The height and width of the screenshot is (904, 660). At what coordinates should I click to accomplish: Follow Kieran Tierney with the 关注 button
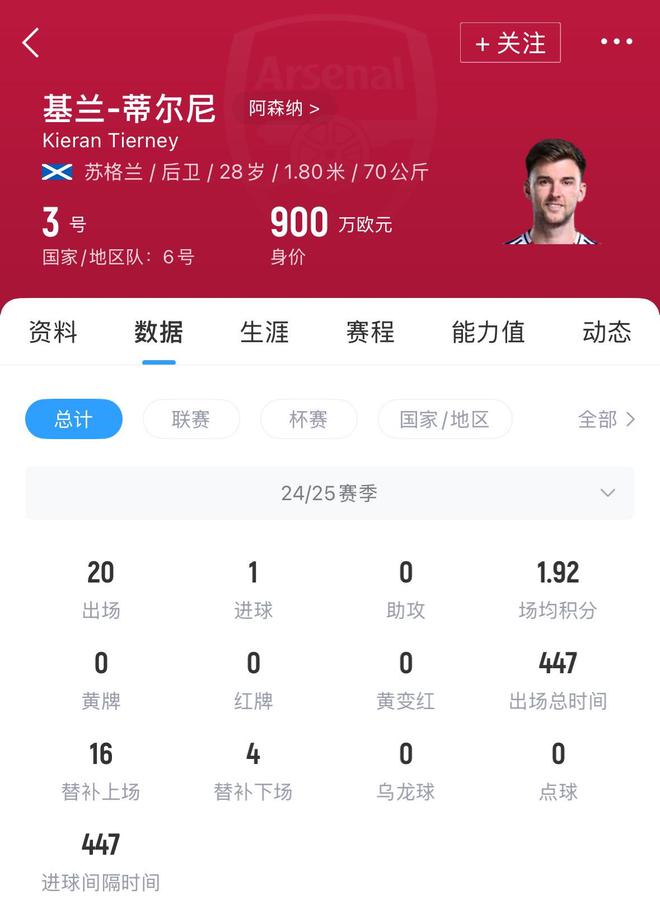pyautogui.click(x=510, y=43)
